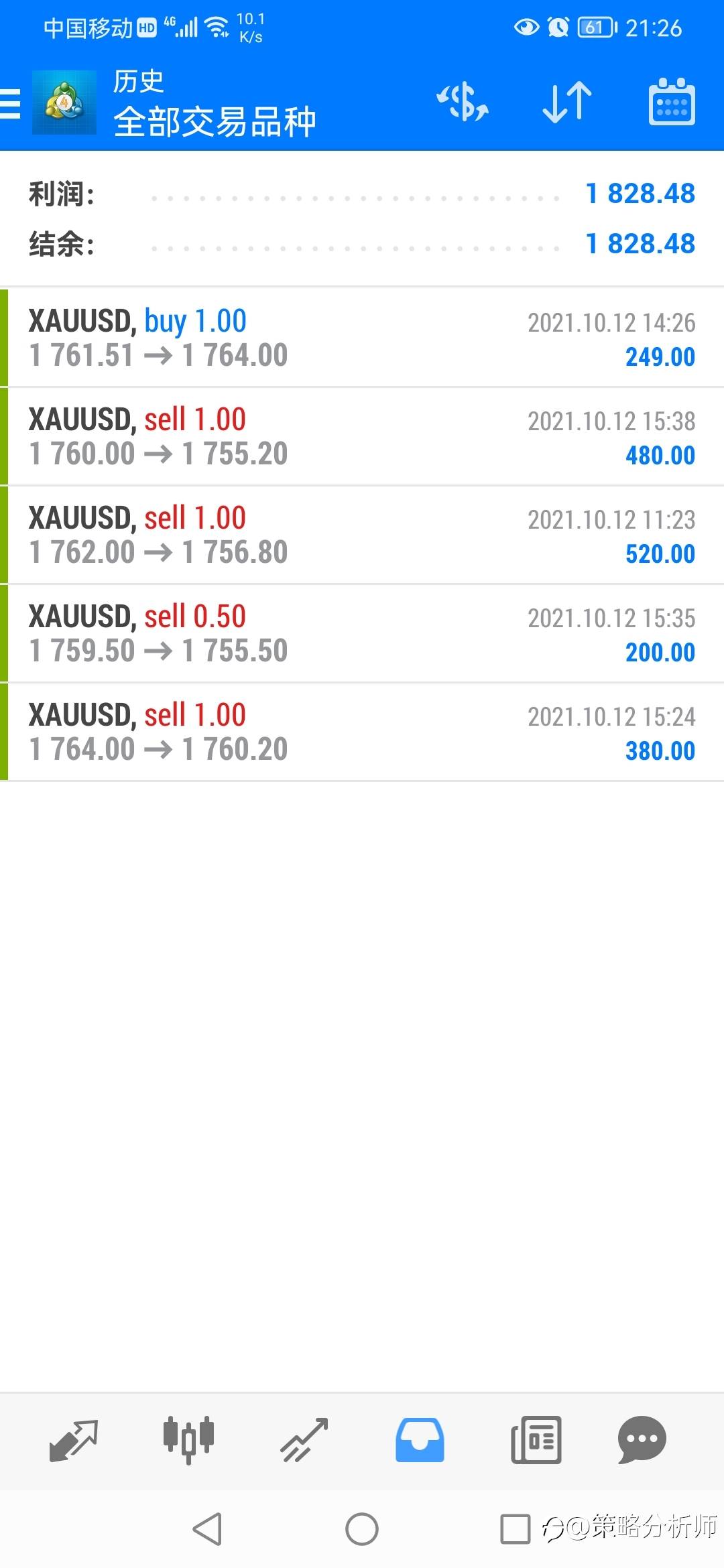View the sell trade with 520.00 profit
Screen dimensions: 724x1568
point(362,535)
